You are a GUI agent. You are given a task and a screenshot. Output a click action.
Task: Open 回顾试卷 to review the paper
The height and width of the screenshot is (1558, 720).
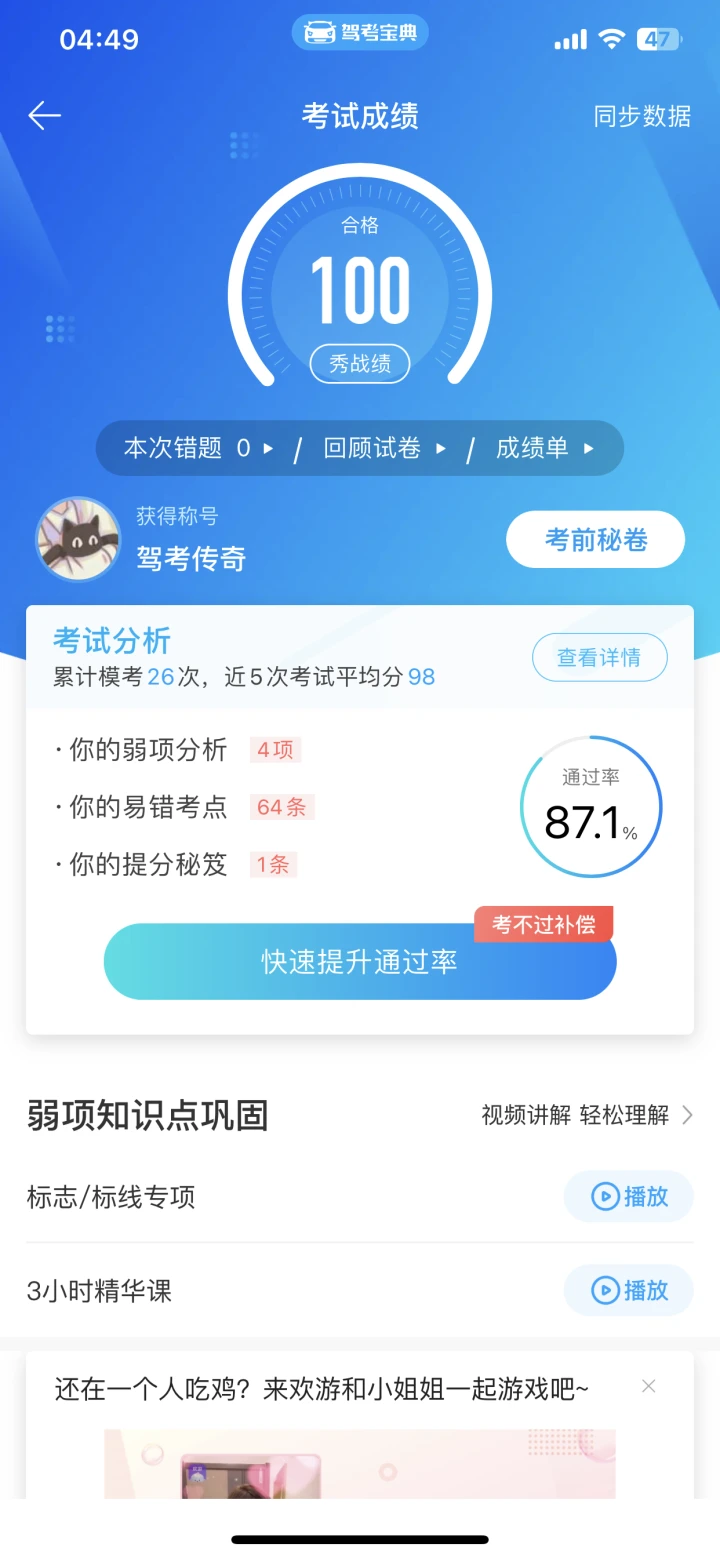385,448
